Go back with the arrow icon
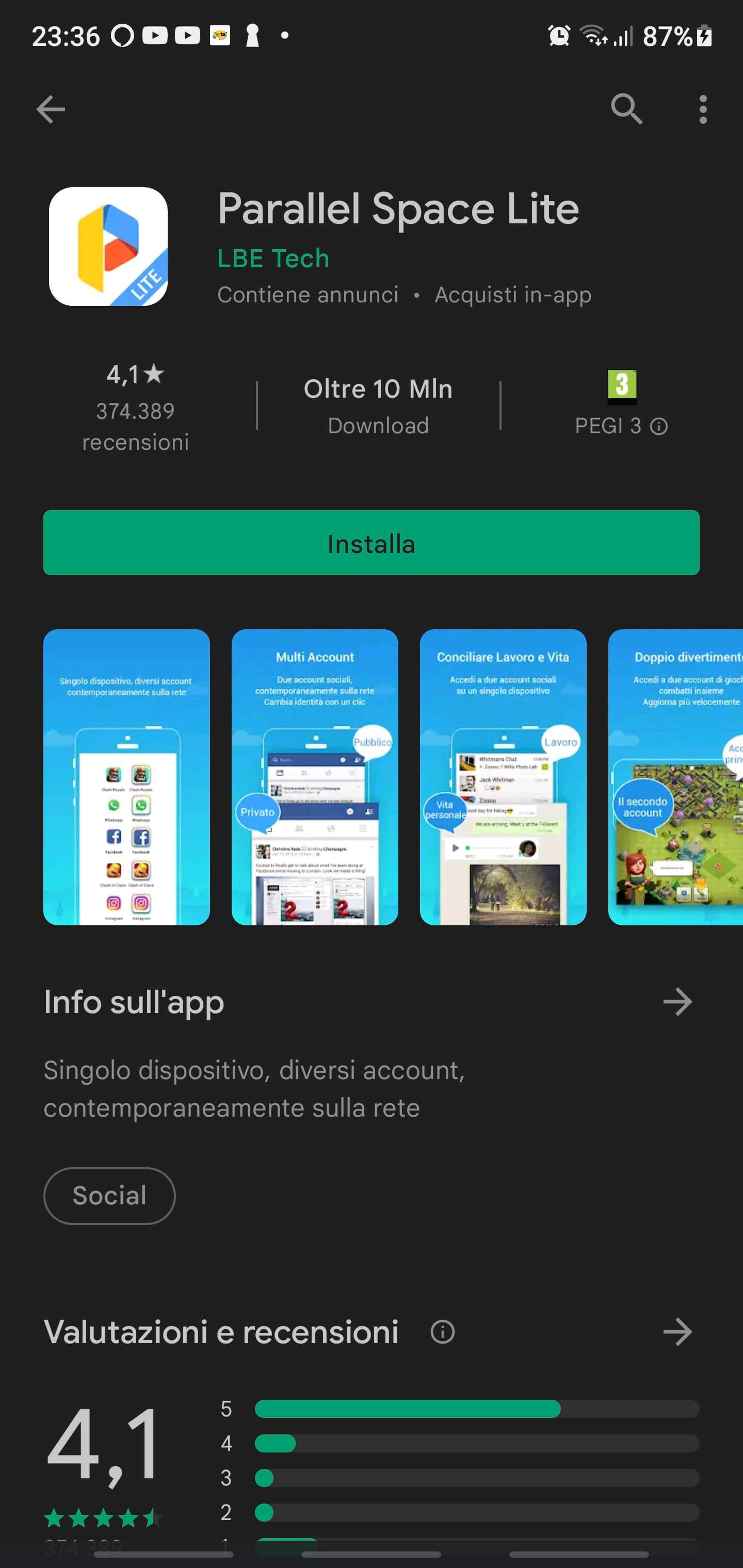 point(51,109)
